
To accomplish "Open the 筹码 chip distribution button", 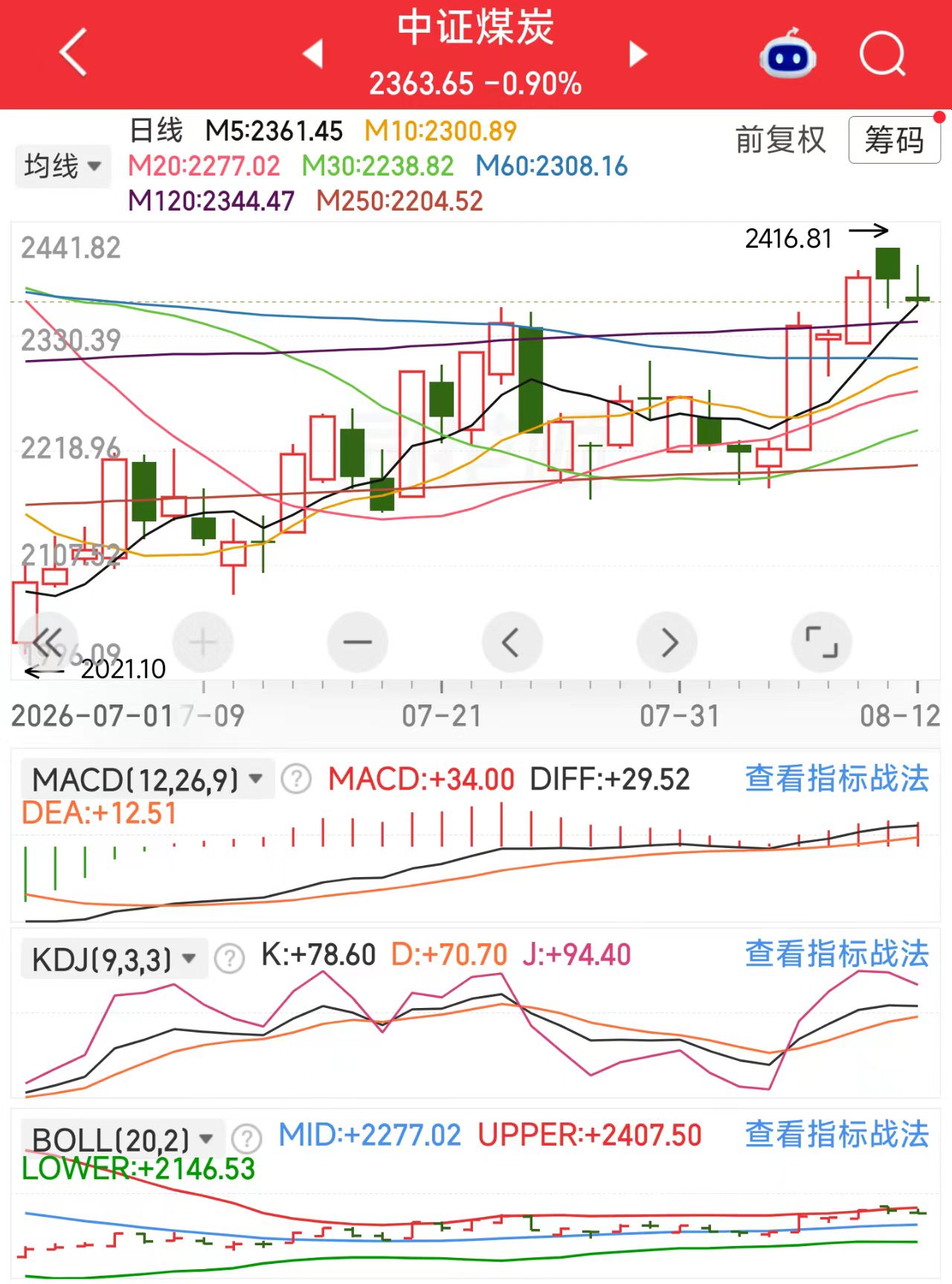I will point(894,140).
